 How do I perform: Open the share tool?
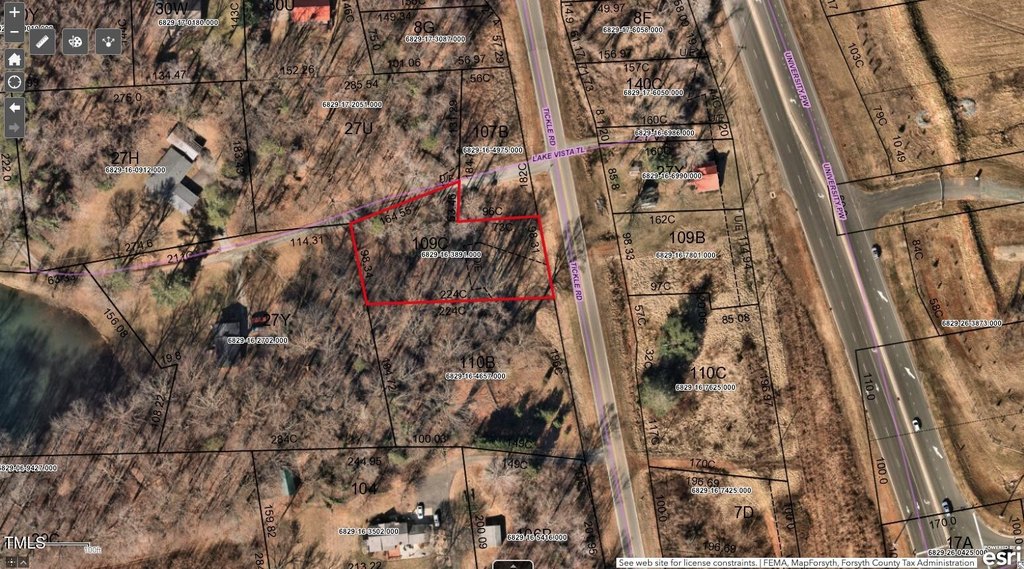108,41
